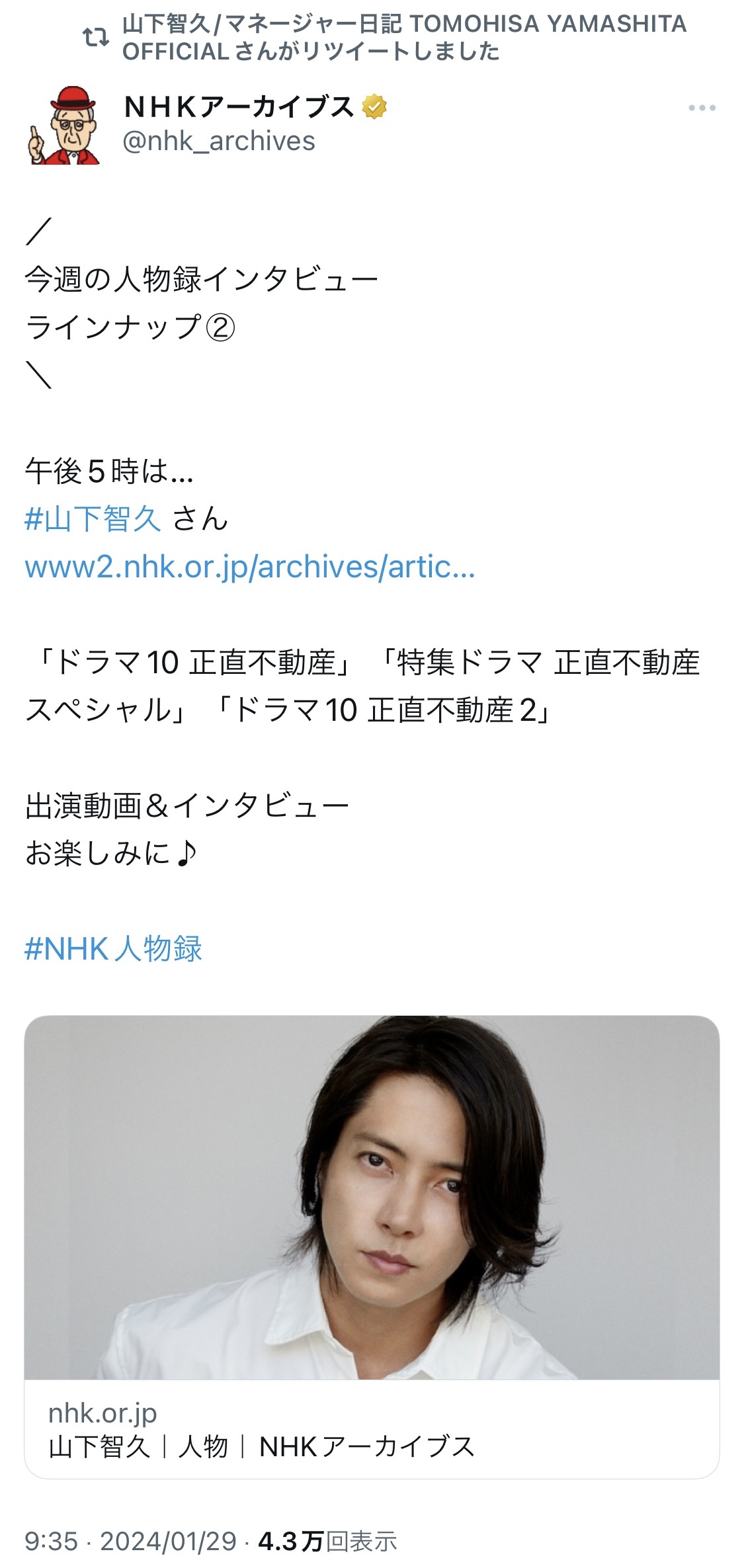Open the #山下智久 hashtag

click(x=93, y=518)
